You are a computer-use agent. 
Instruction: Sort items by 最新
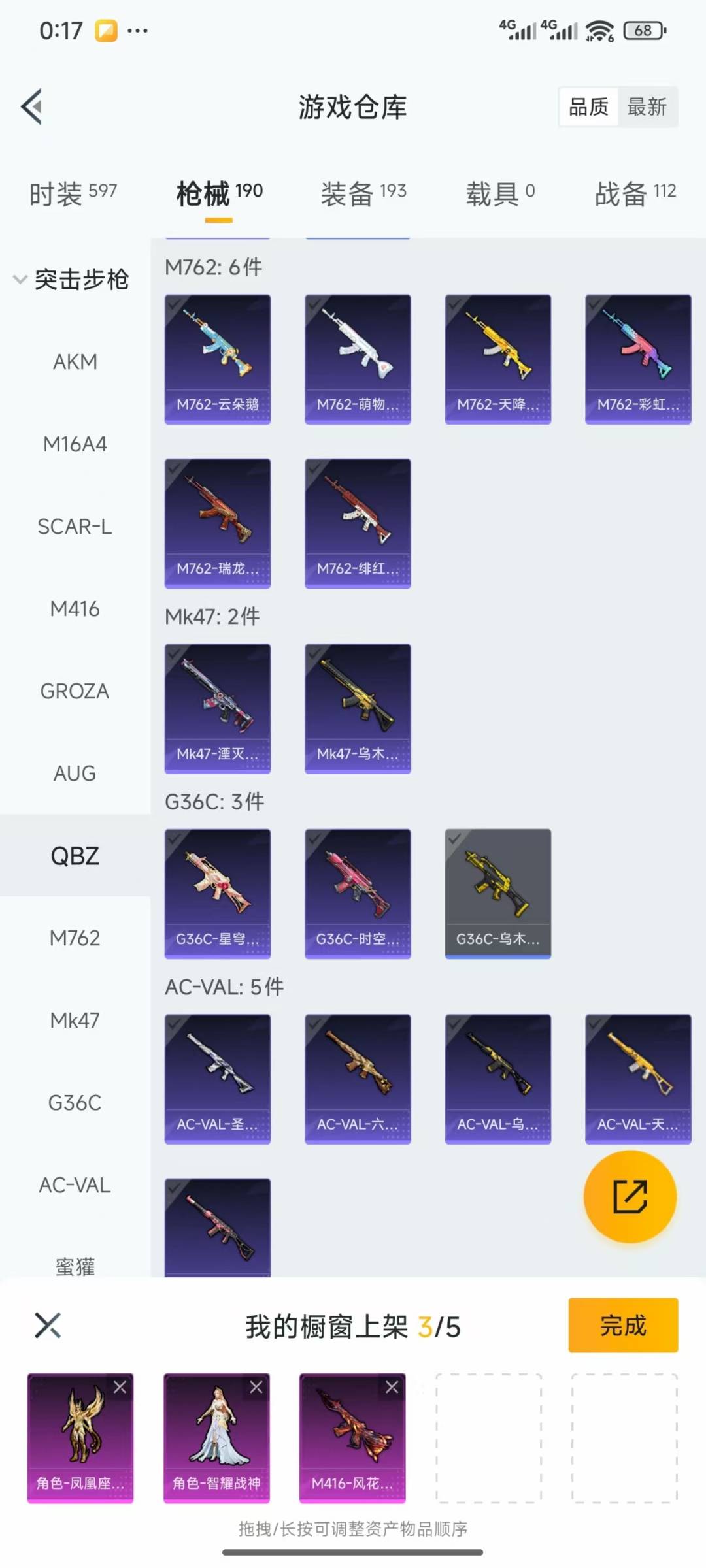[x=647, y=106]
